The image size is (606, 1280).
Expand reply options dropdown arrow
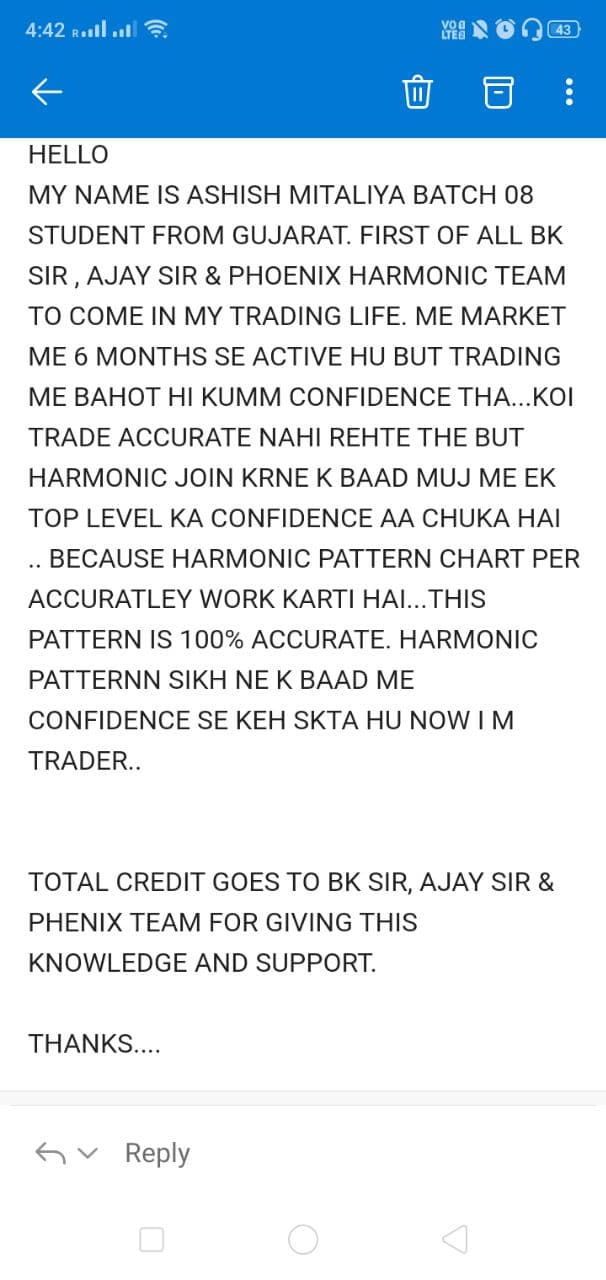[x=88, y=1153]
